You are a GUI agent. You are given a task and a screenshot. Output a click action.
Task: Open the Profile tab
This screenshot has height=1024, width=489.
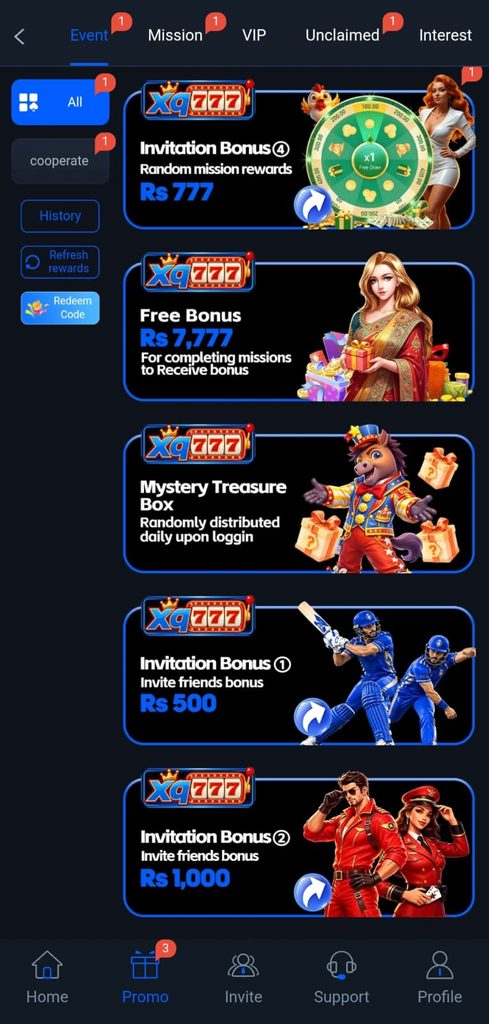439,977
